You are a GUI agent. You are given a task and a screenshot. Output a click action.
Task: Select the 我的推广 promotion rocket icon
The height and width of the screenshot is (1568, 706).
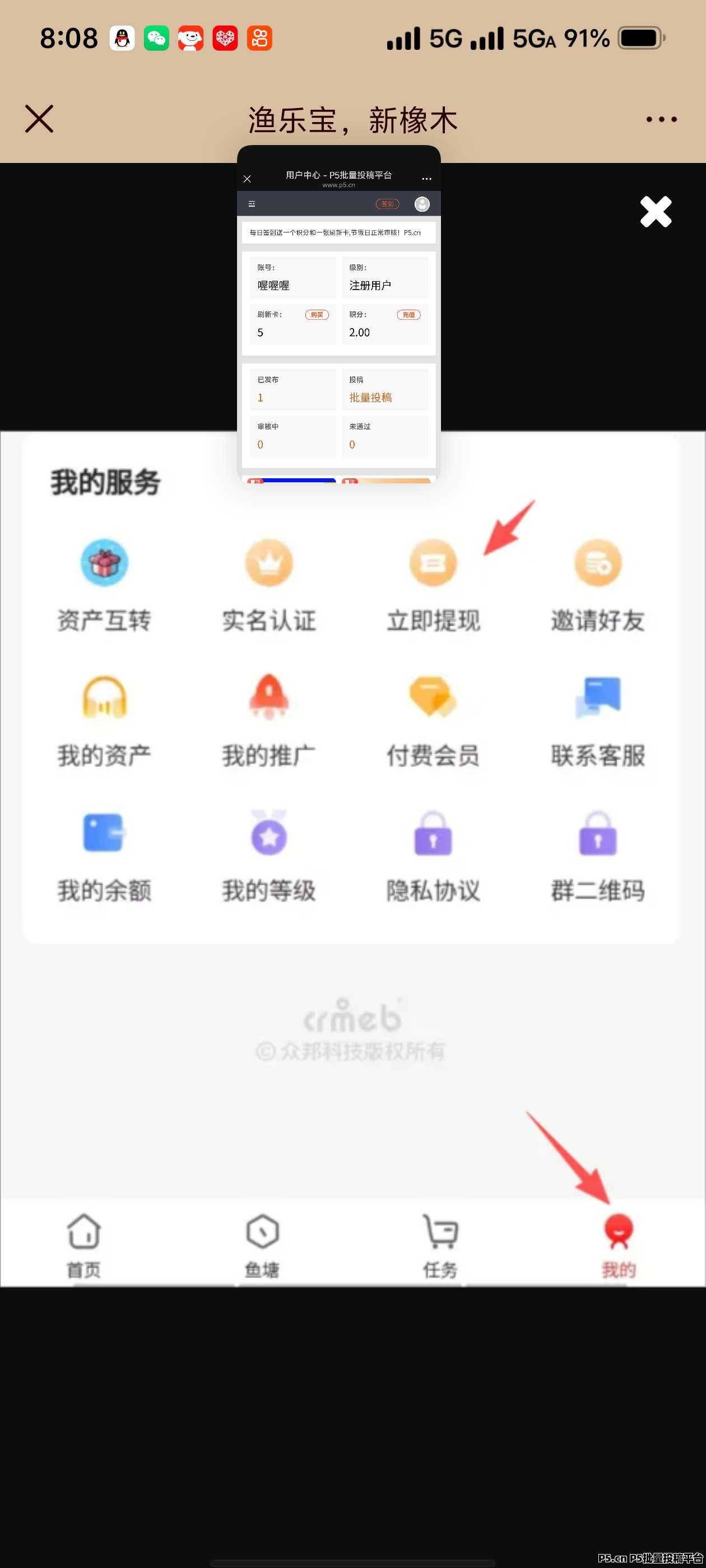(268, 699)
